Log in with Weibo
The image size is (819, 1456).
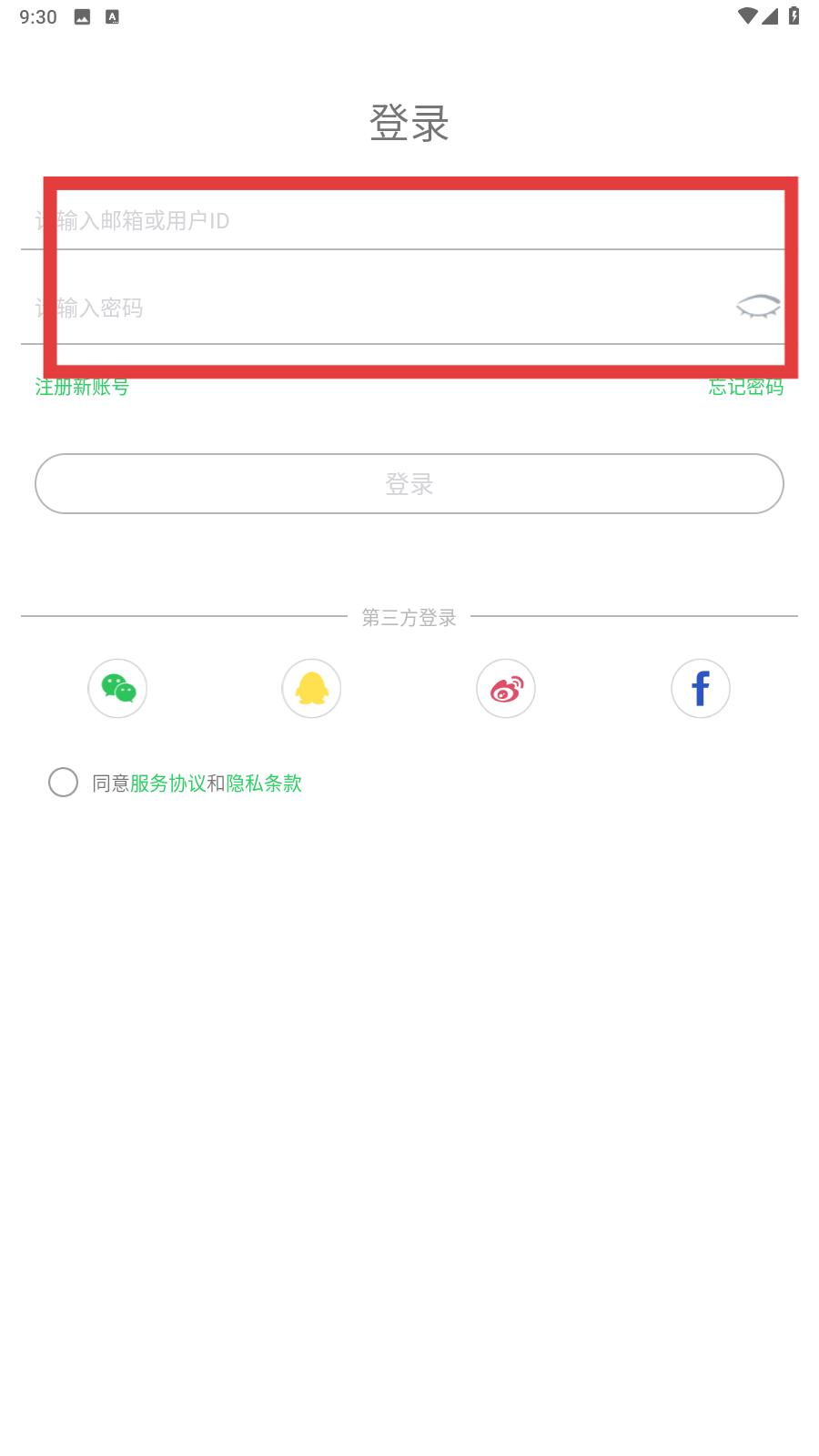[506, 689]
